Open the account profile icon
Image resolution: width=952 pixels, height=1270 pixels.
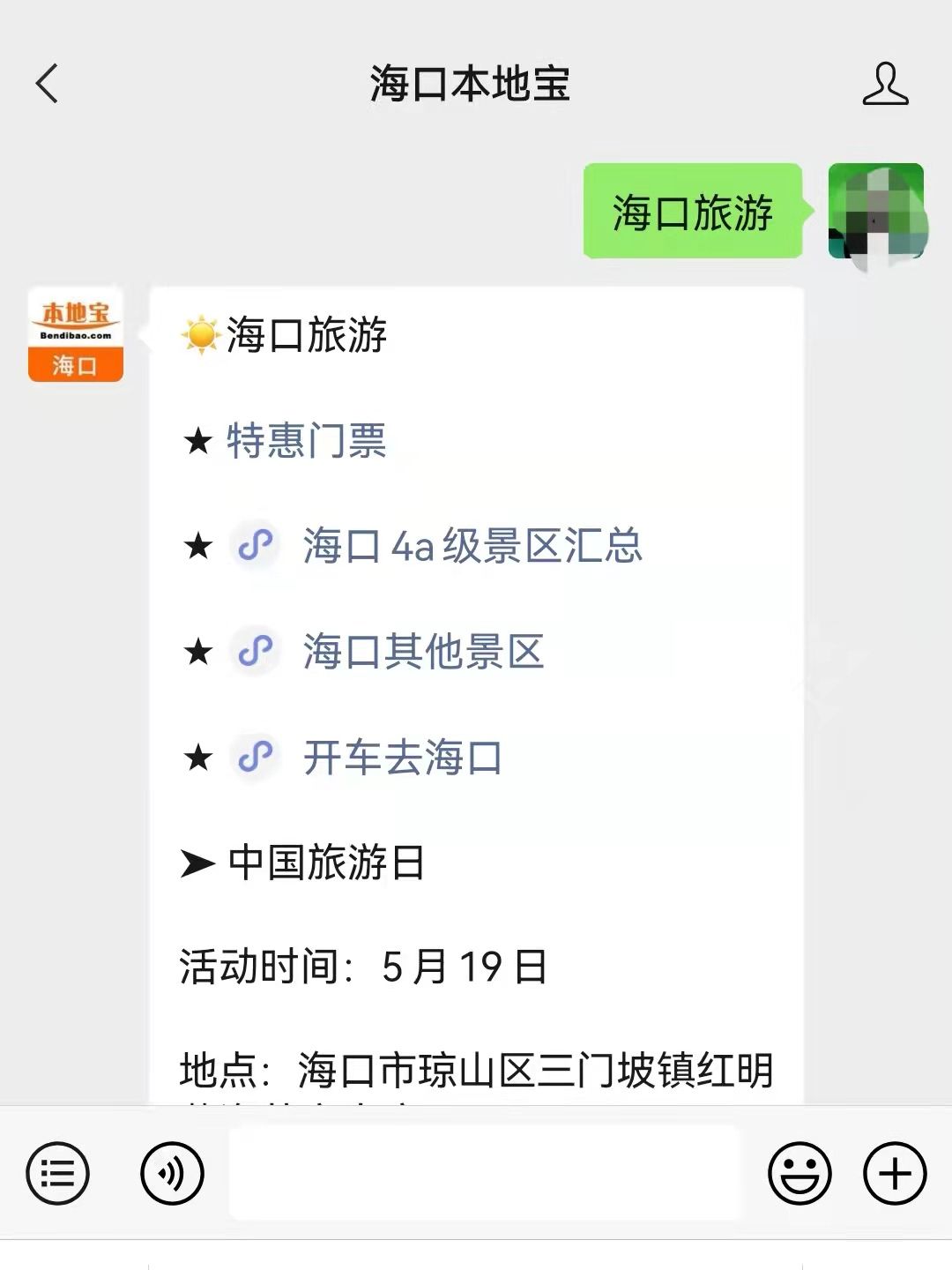click(x=885, y=84)
